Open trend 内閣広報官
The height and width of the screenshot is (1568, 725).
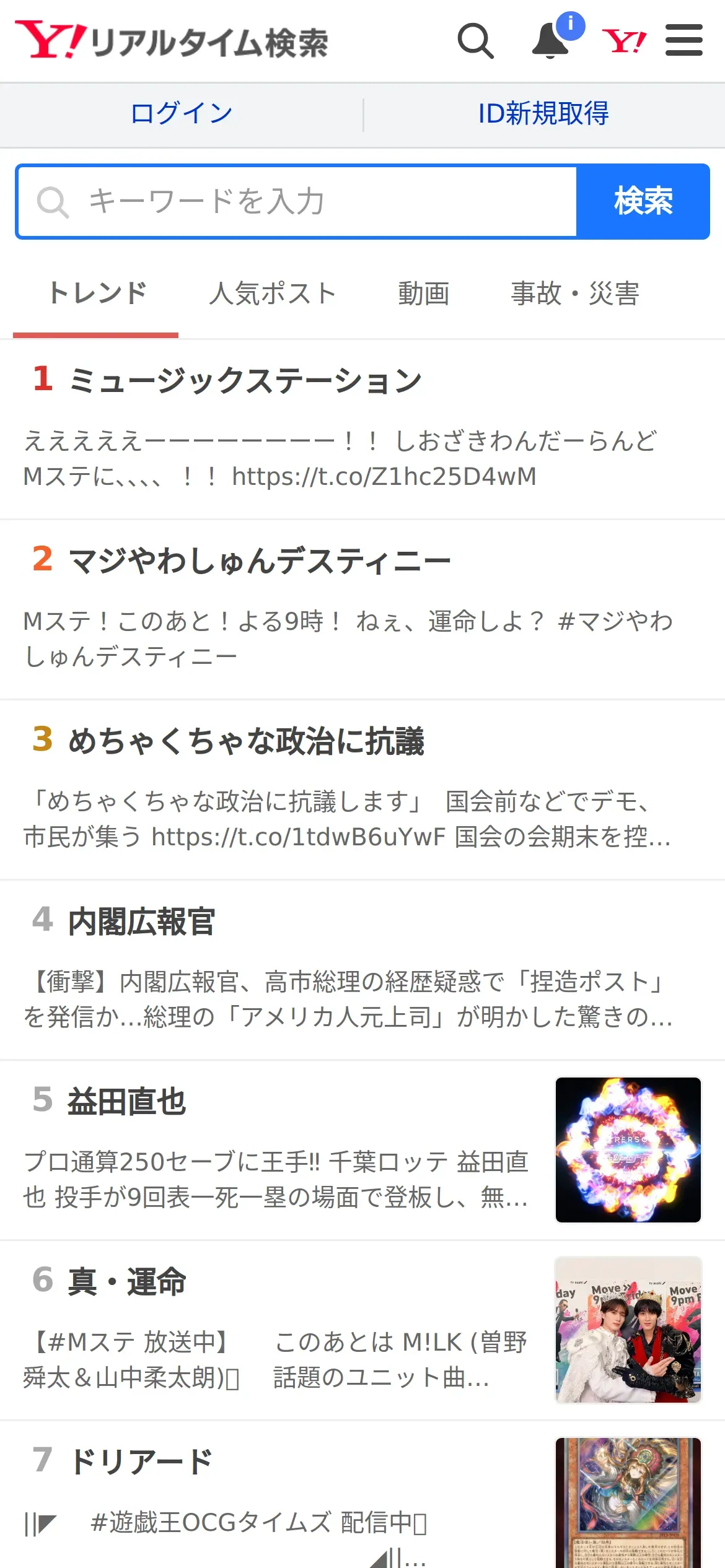pos(362,970)
